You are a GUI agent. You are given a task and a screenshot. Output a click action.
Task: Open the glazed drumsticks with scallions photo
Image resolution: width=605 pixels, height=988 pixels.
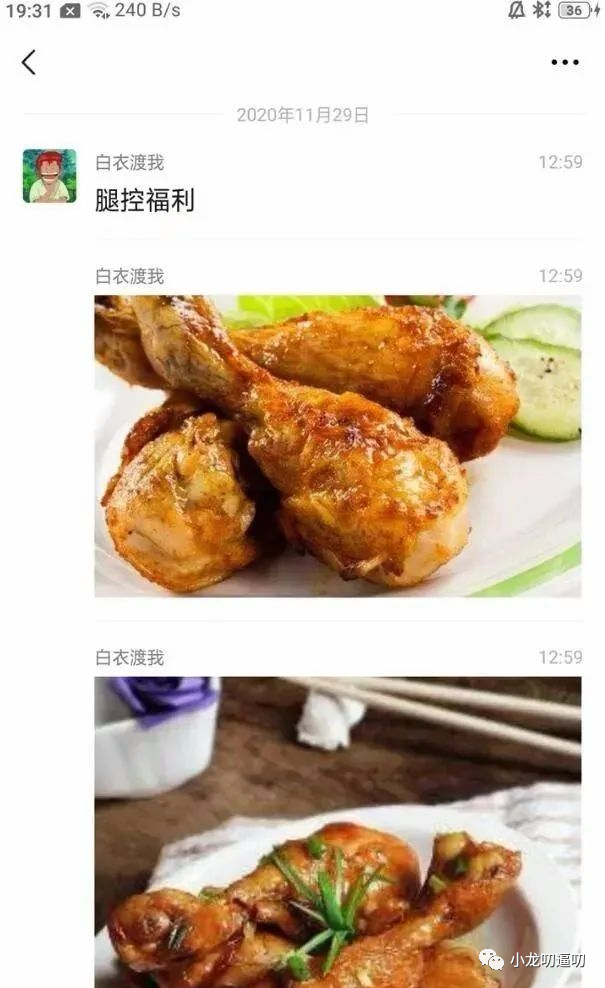pos(337,830)
